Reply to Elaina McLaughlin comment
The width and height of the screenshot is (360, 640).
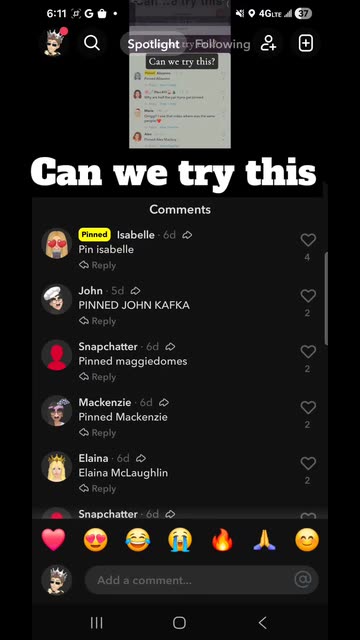click(98, 489)
